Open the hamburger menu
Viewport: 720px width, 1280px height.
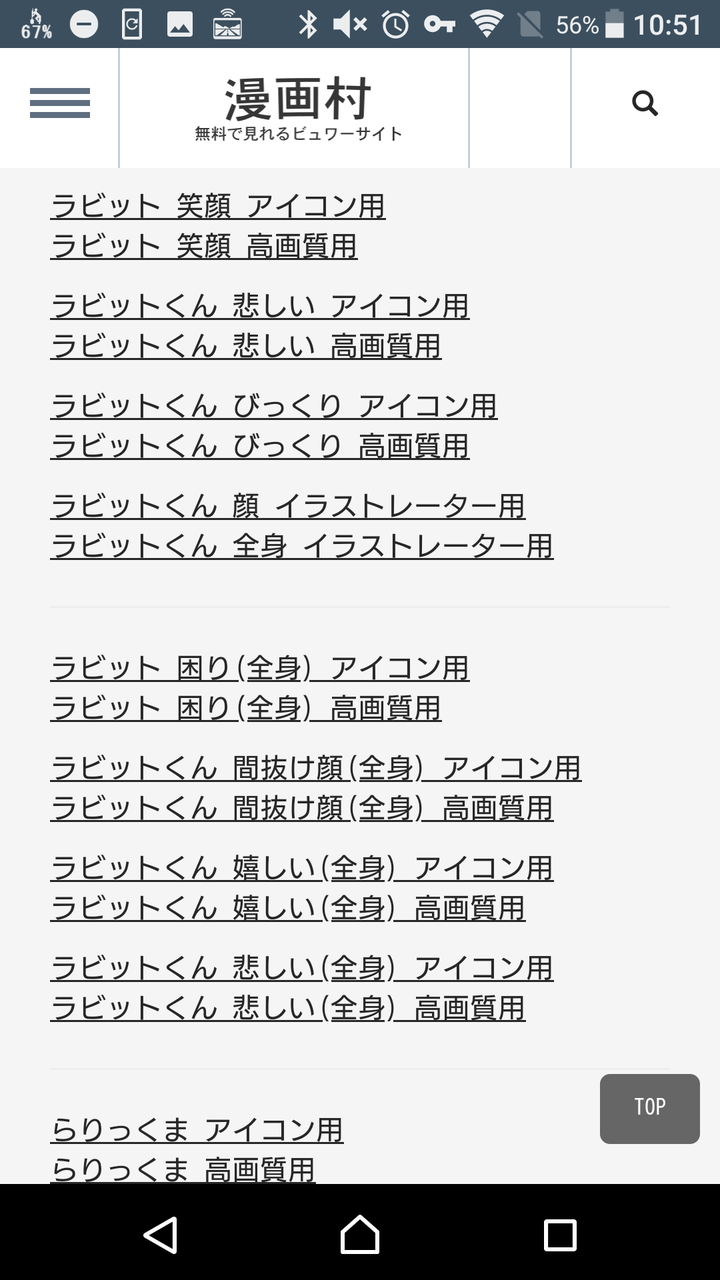(60, 103)
